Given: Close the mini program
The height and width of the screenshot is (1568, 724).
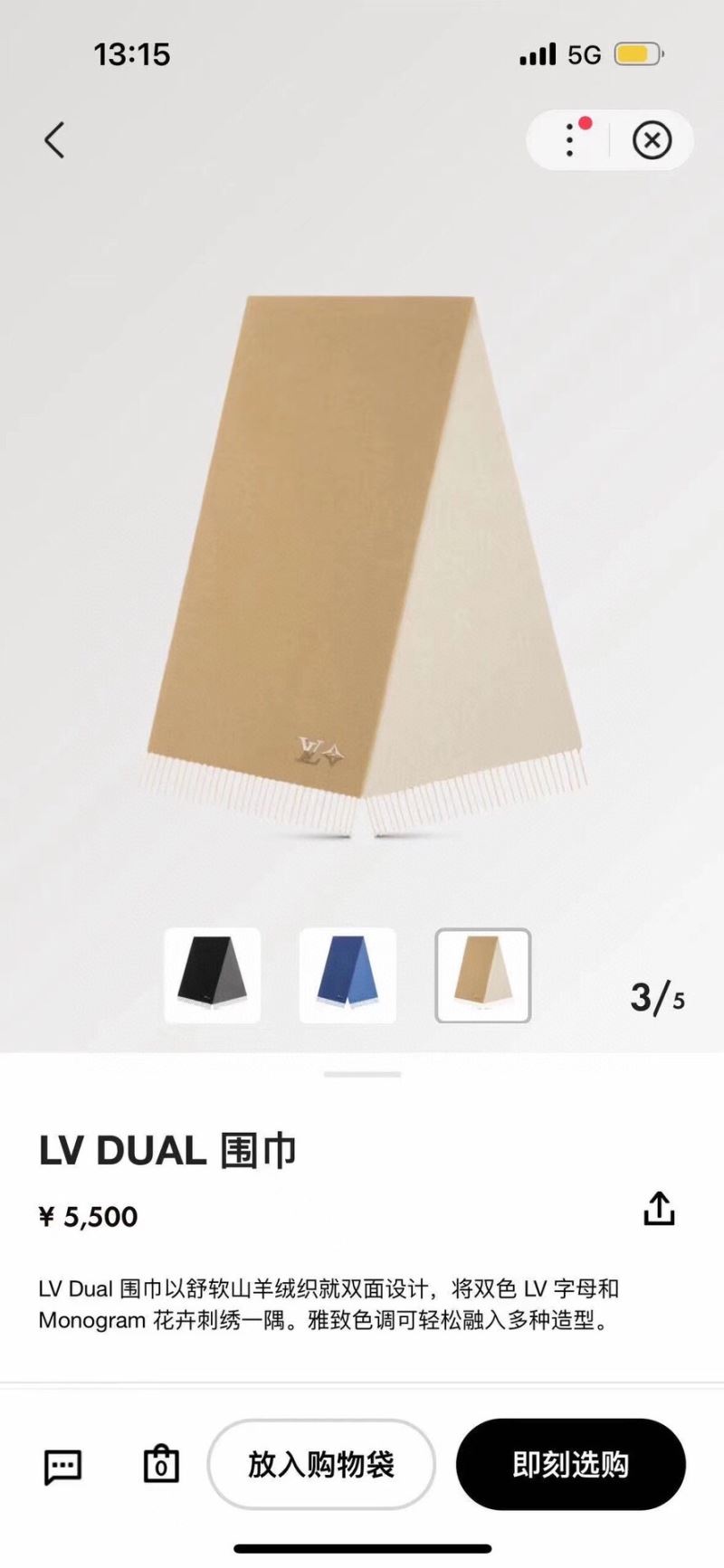Looking at the screenshot, I should point(652,140).
